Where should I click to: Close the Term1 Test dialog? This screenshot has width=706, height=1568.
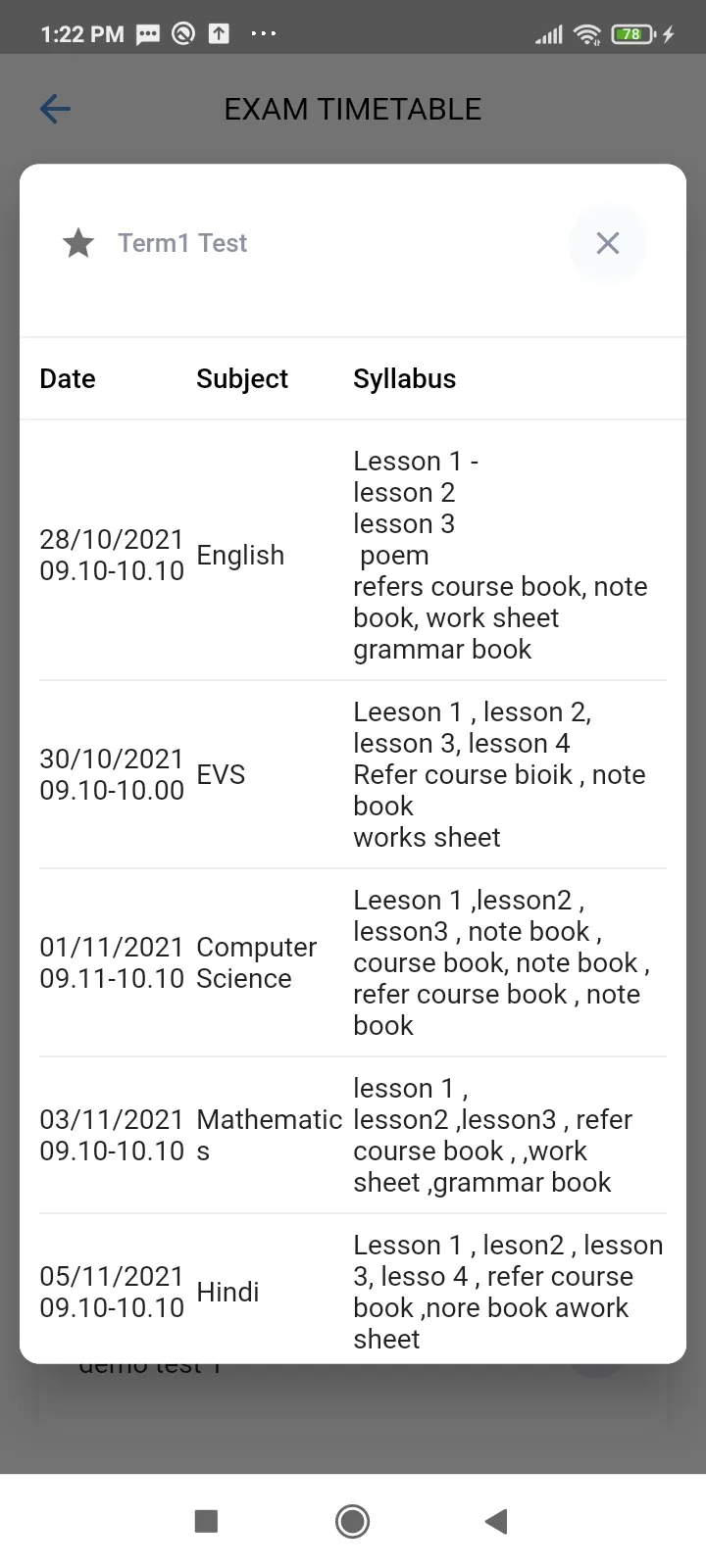point(608,243)
